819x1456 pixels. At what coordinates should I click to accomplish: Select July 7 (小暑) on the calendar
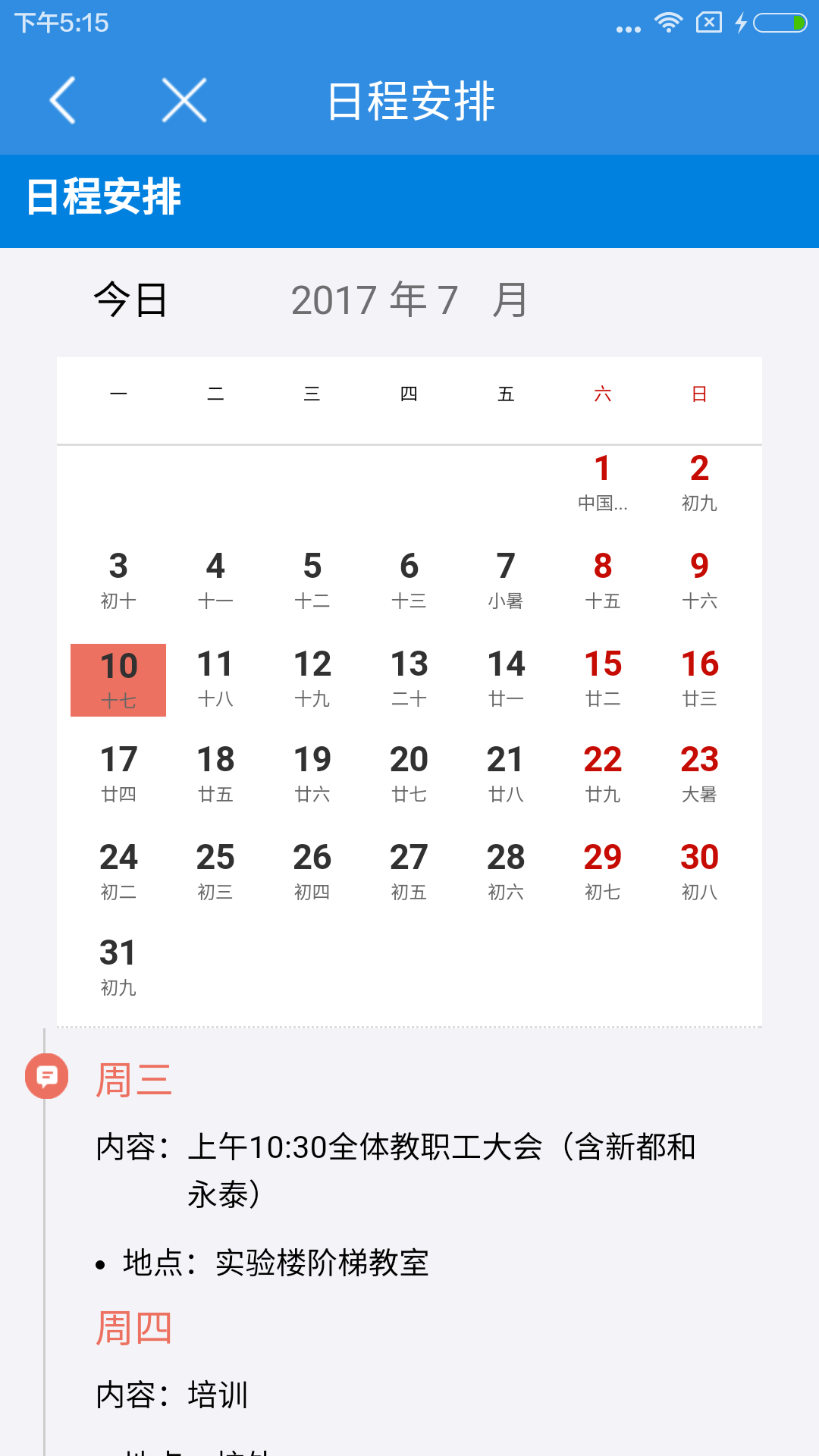[x=506, y=580]
